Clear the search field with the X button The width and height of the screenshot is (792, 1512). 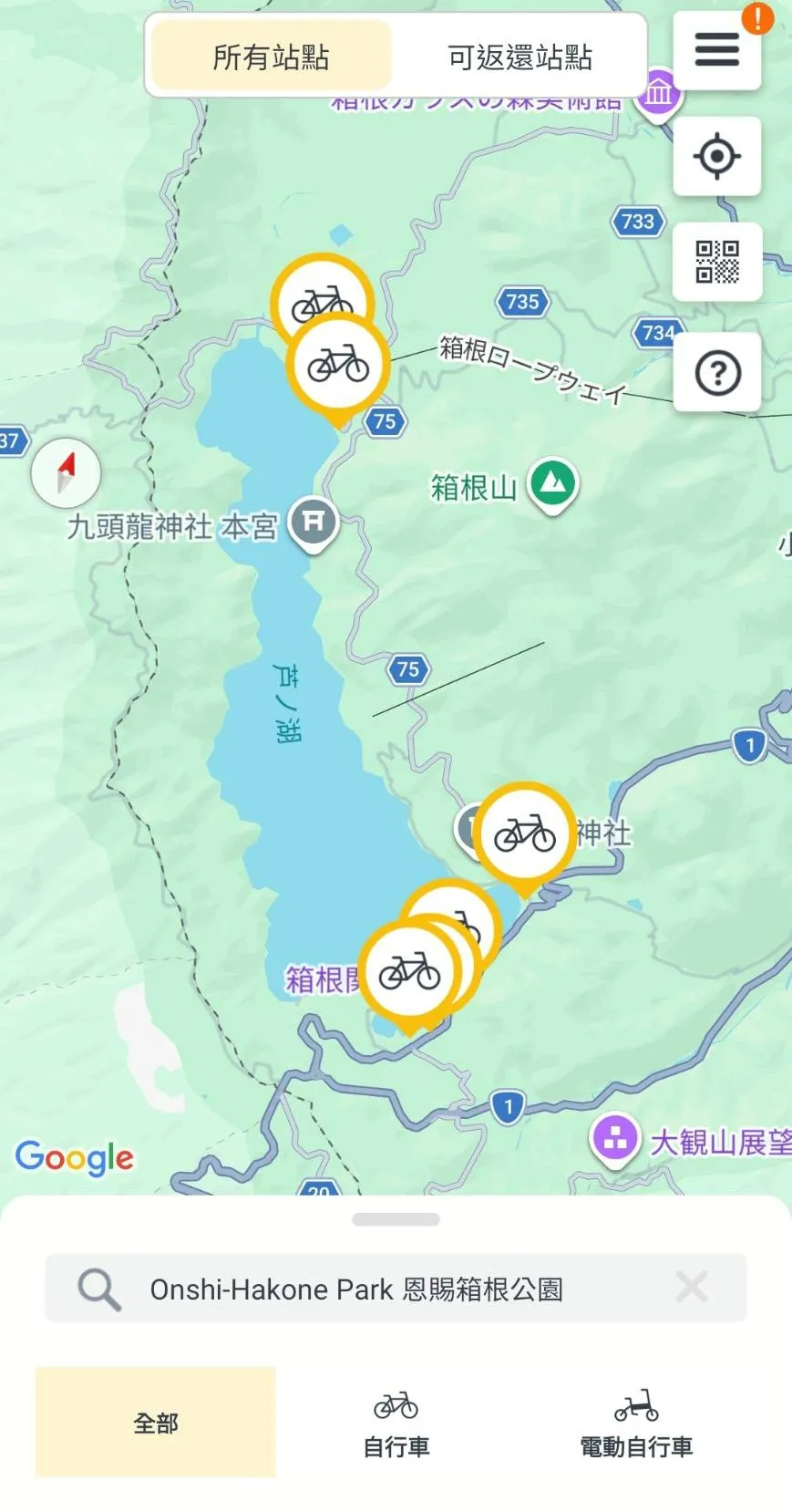tap(692, 1286)
